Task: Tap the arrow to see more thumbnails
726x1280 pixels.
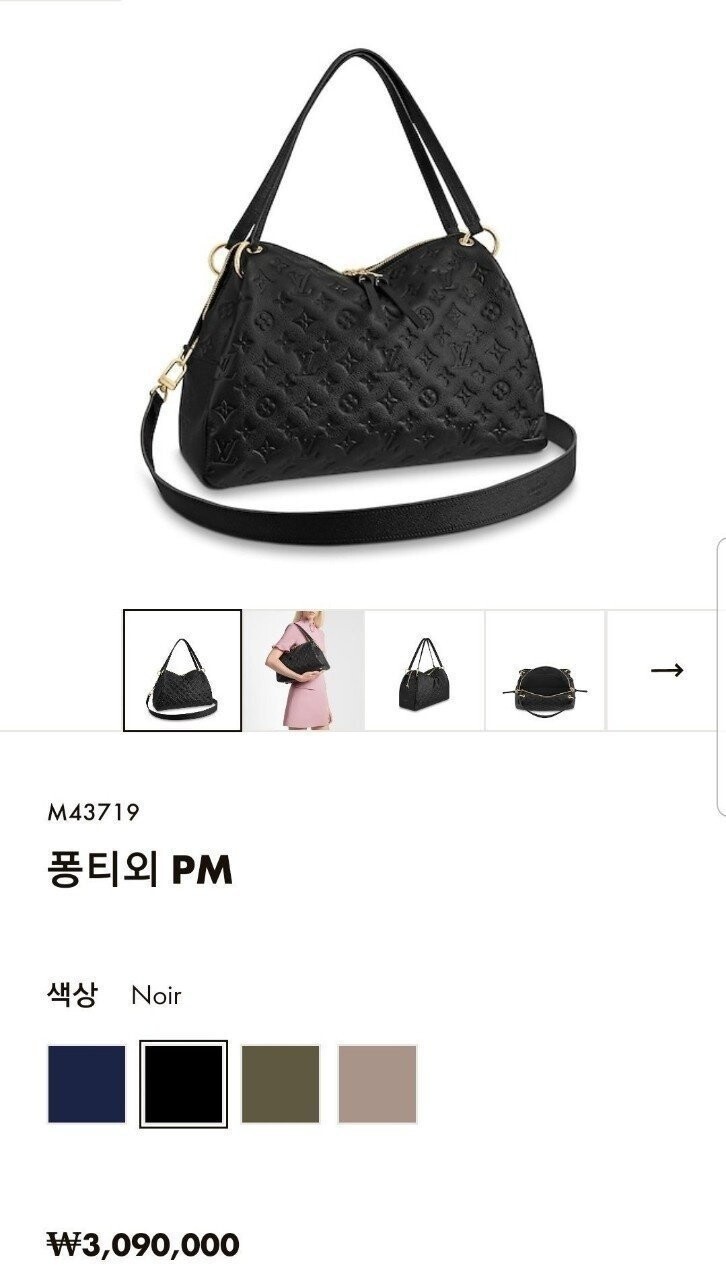Action: coord(666,670)
